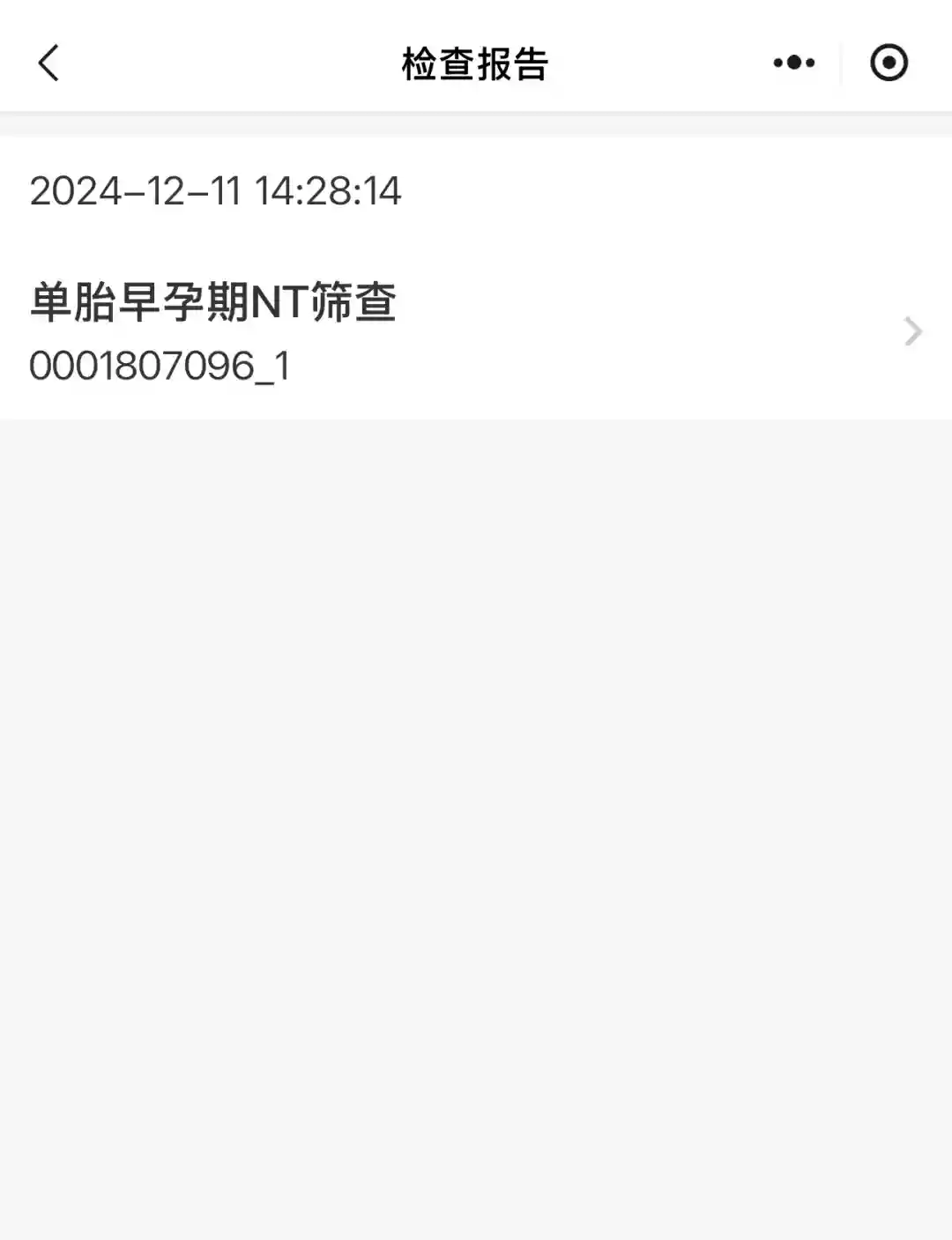
Task: Go back from the 检查报告 page
Action: pyautogui.click(x=49, y=63)
